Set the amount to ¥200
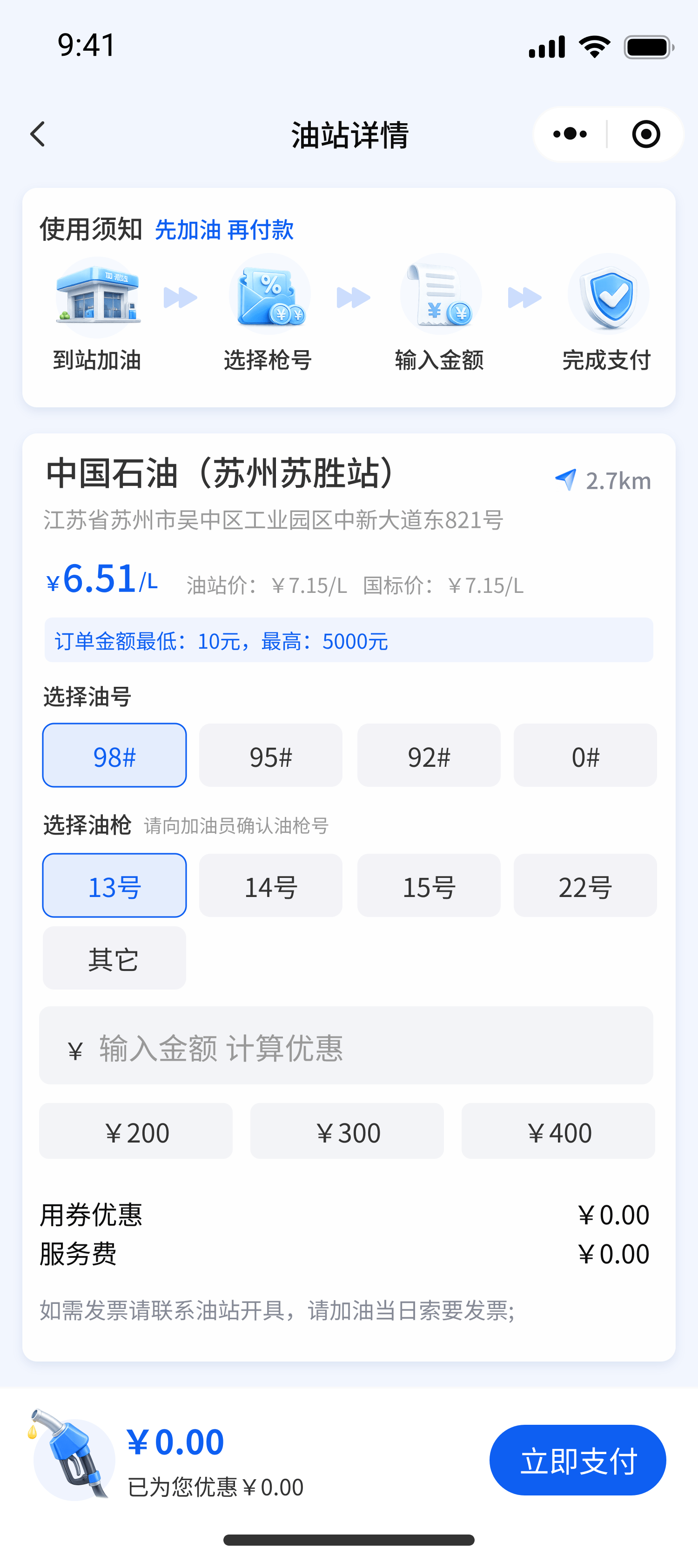This screenshot has width=698, height=1568. (x=136, y=1131)
